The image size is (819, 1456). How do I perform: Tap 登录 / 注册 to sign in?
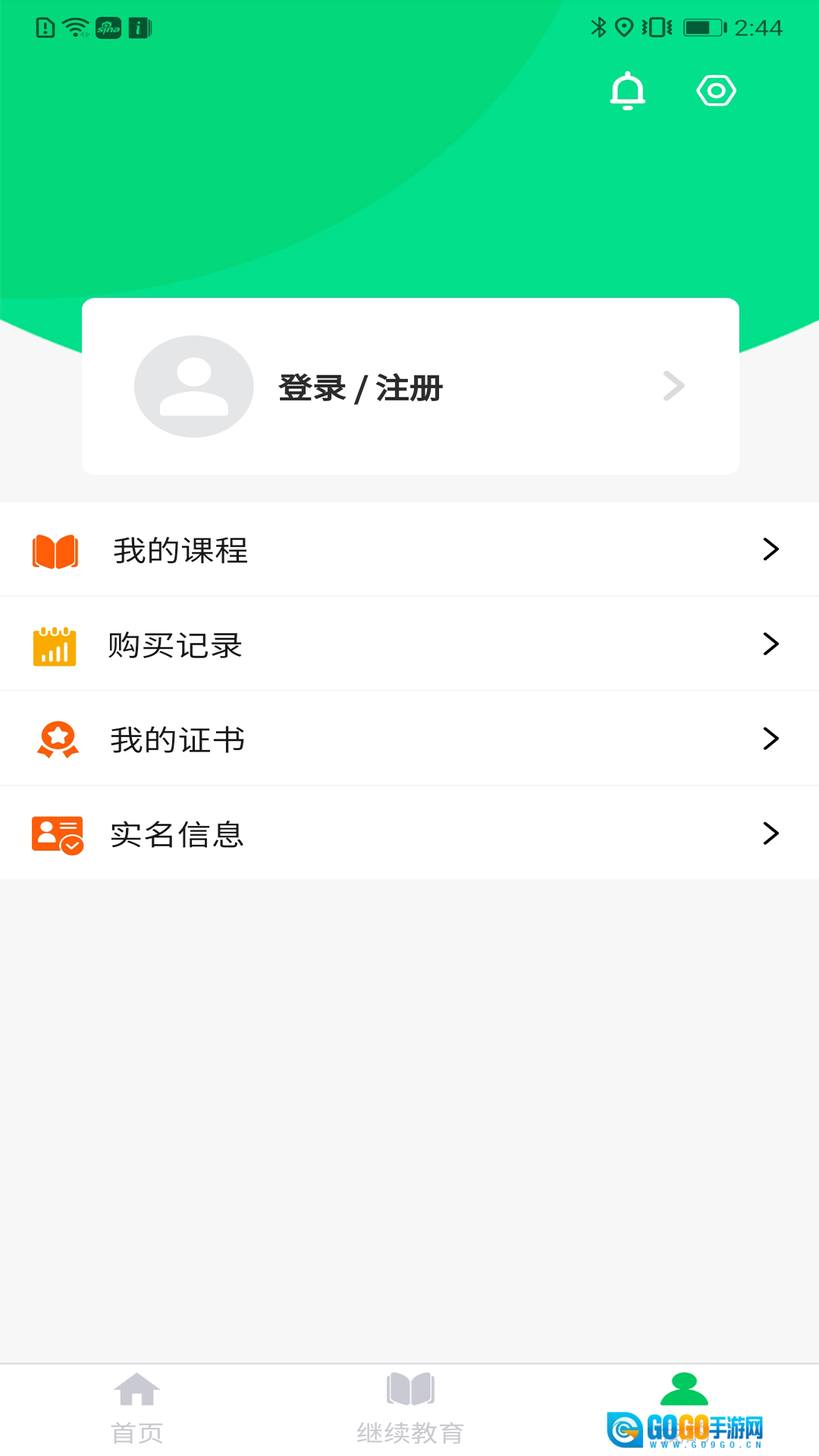click(x=361, y=388)
